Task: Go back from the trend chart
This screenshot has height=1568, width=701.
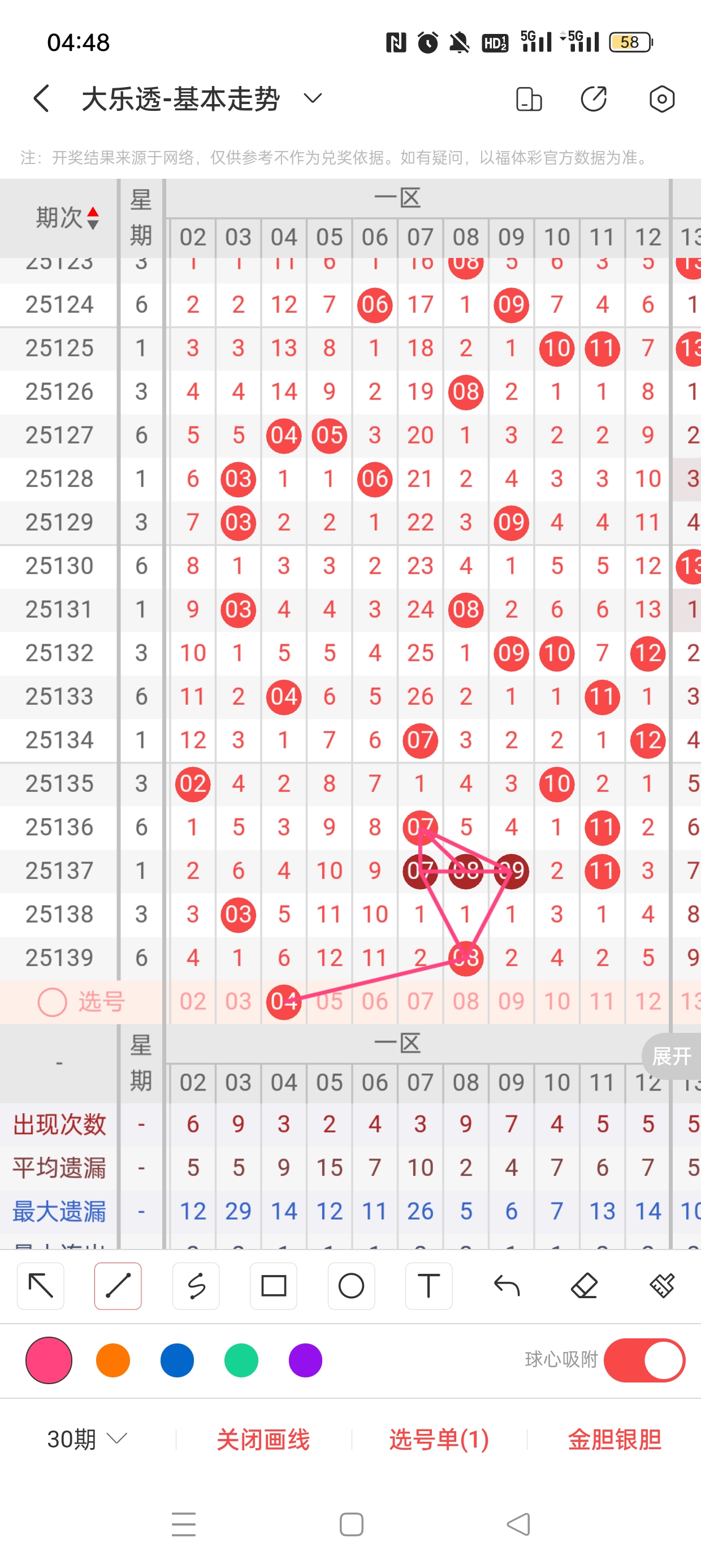Action: point(41,98)
